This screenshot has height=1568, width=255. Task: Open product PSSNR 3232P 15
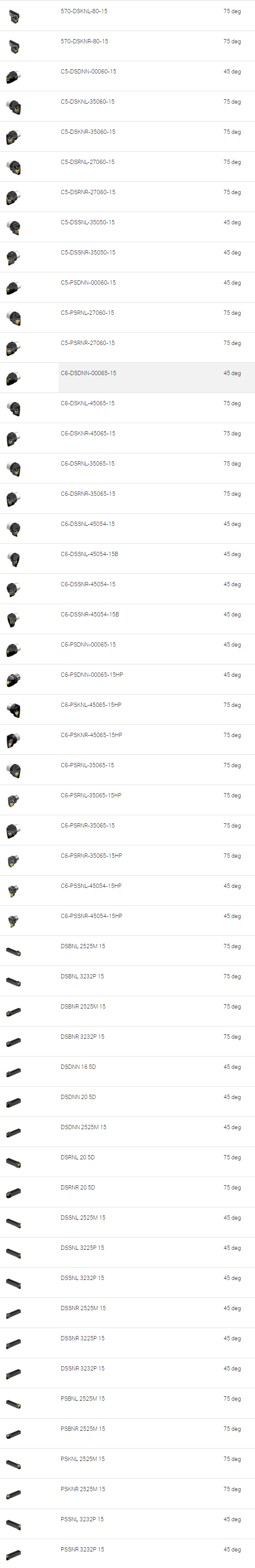[82, 1550]
